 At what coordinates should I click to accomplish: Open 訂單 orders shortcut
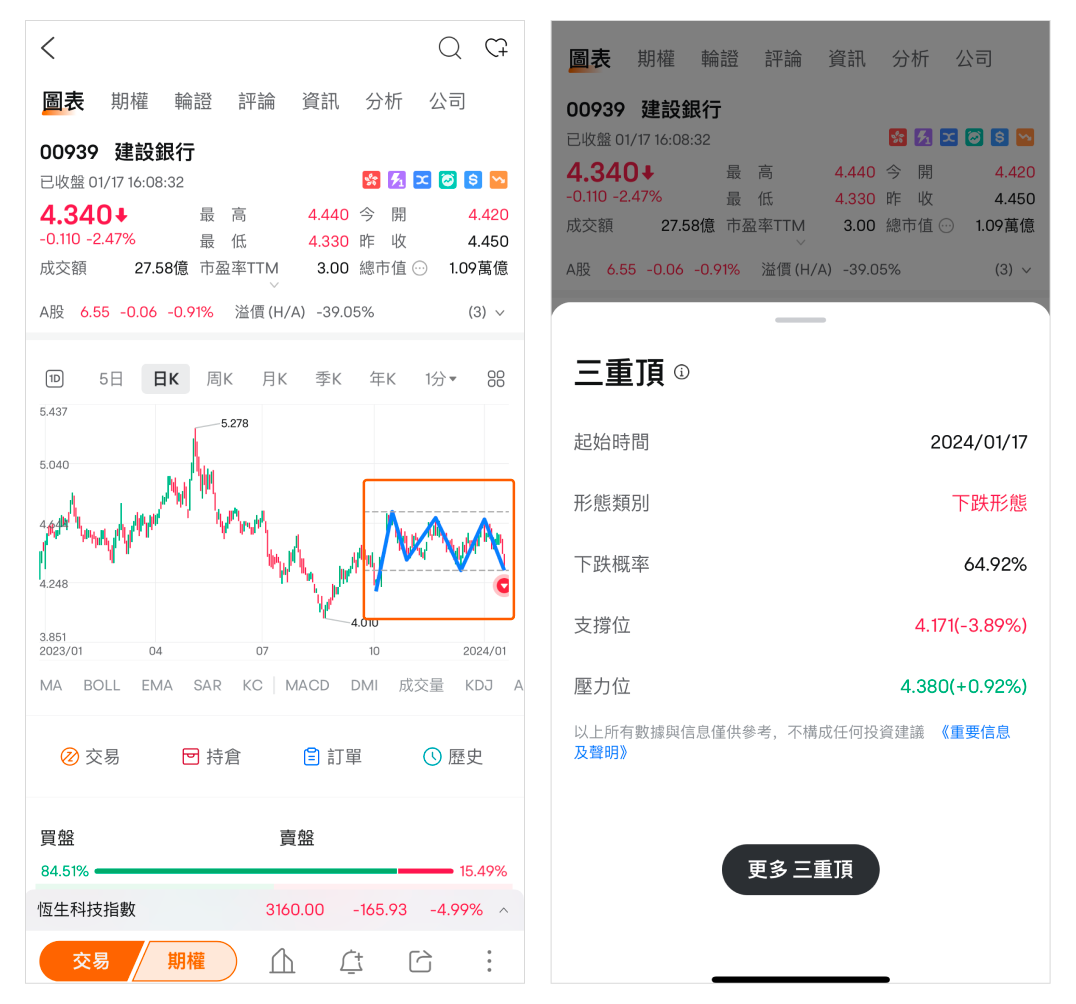[x=332, y=757]
